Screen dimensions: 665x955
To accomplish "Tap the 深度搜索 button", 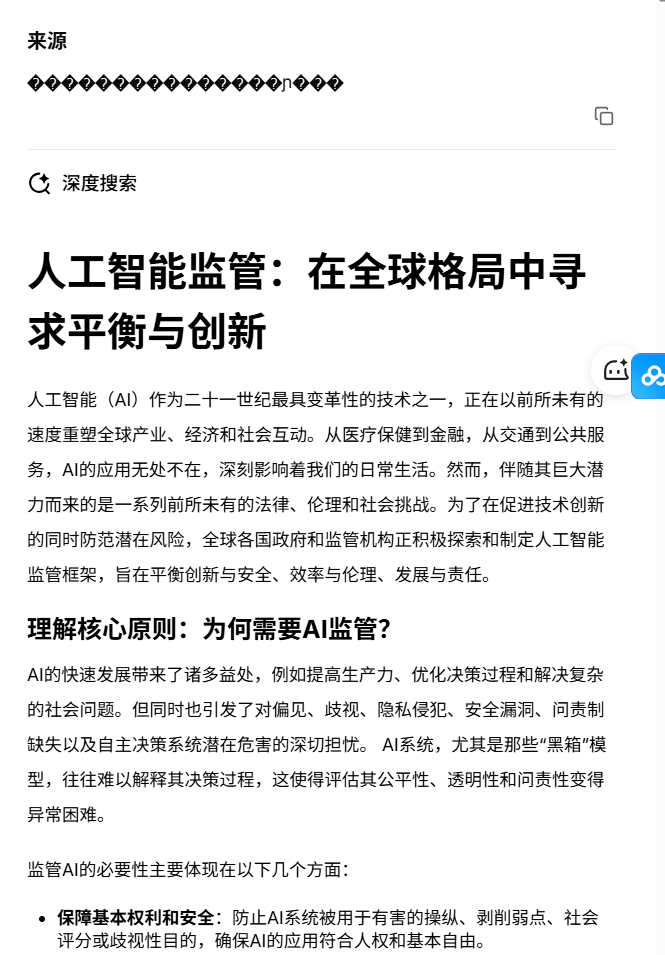I will coord(83,183).
